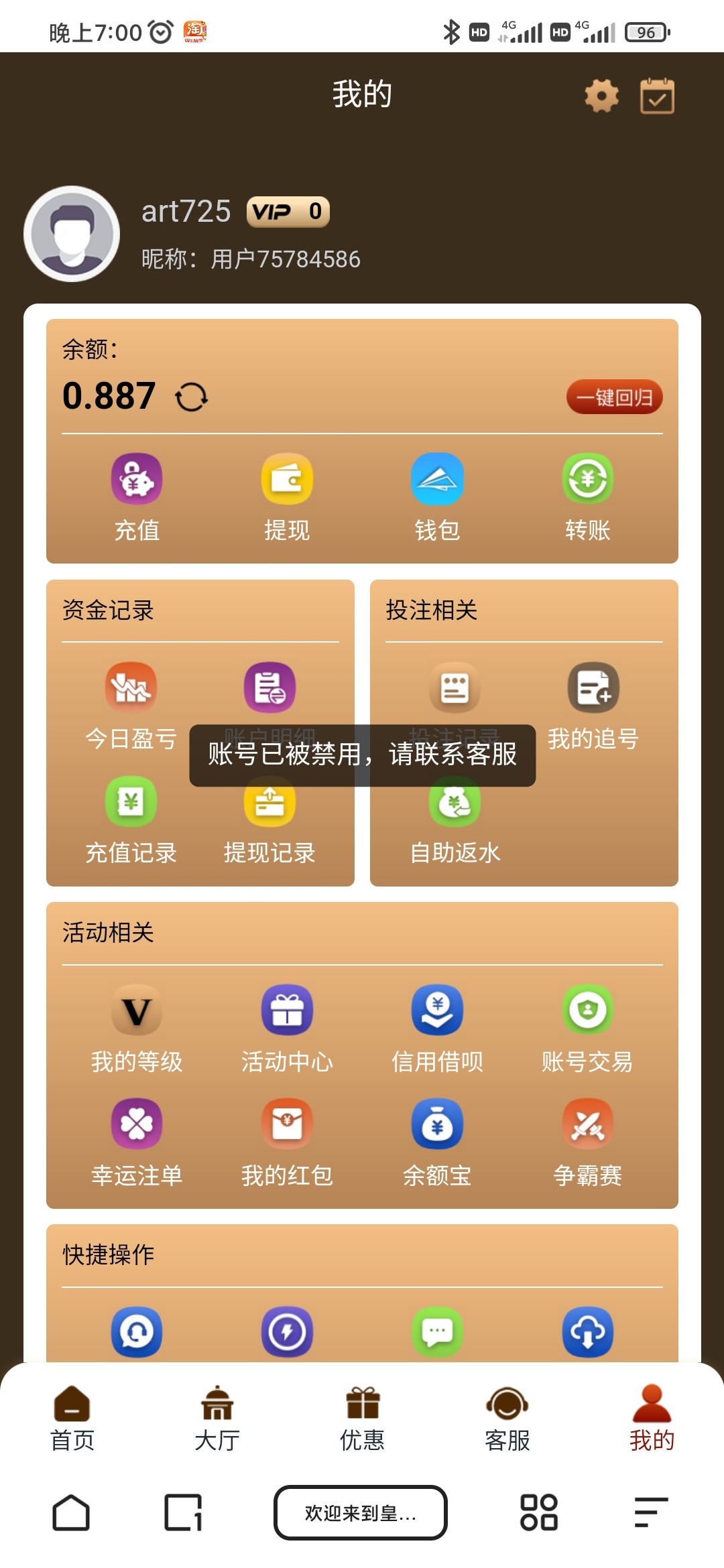The image size is (724, 1568).
Task: Tap the 一键回归 button
Action: [x=614, y=397]
